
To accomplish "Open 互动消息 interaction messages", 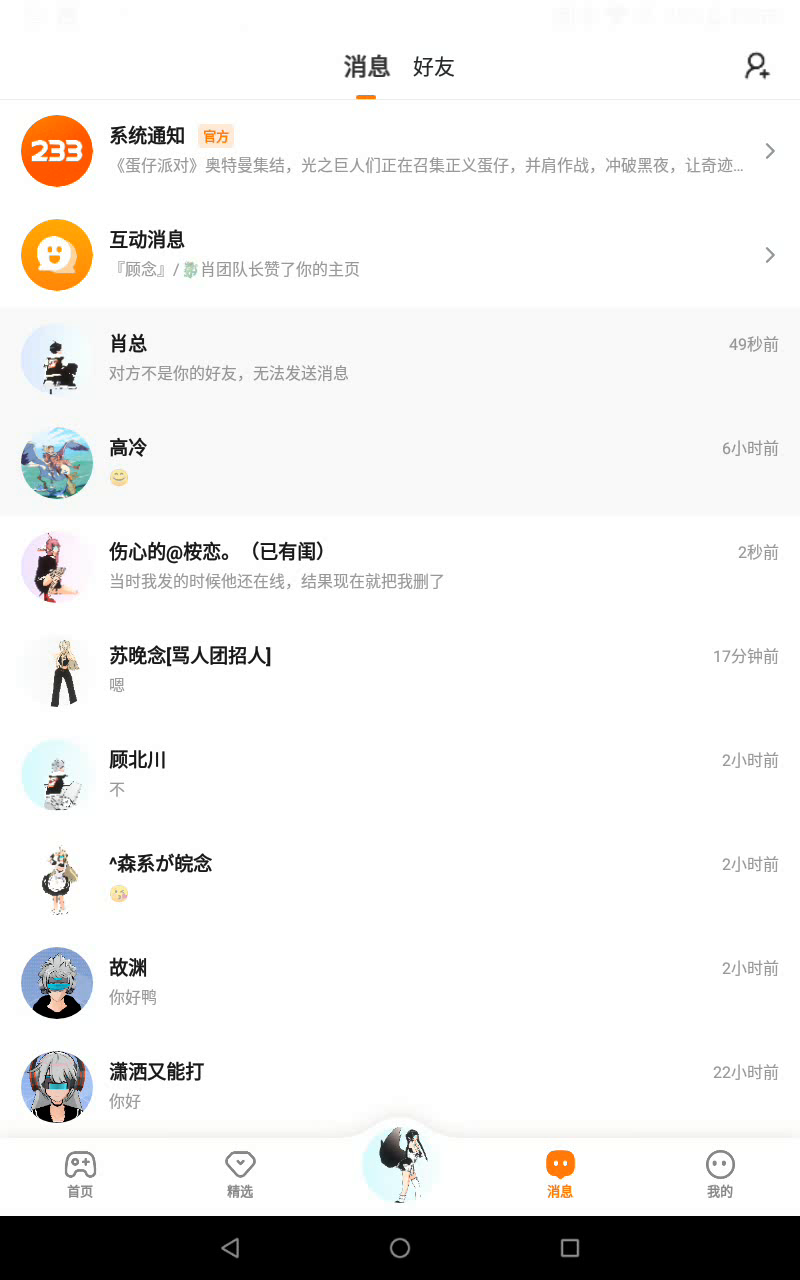I will [400, 255].
